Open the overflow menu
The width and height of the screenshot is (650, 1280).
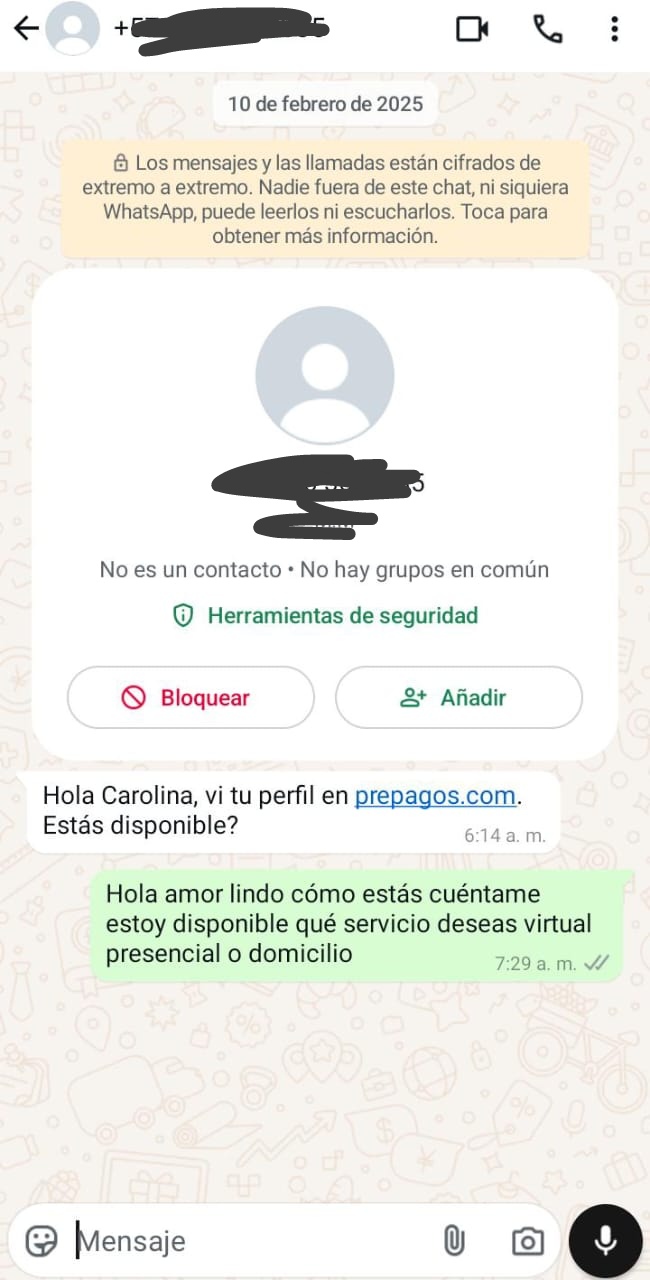click(x=614, y=29)
